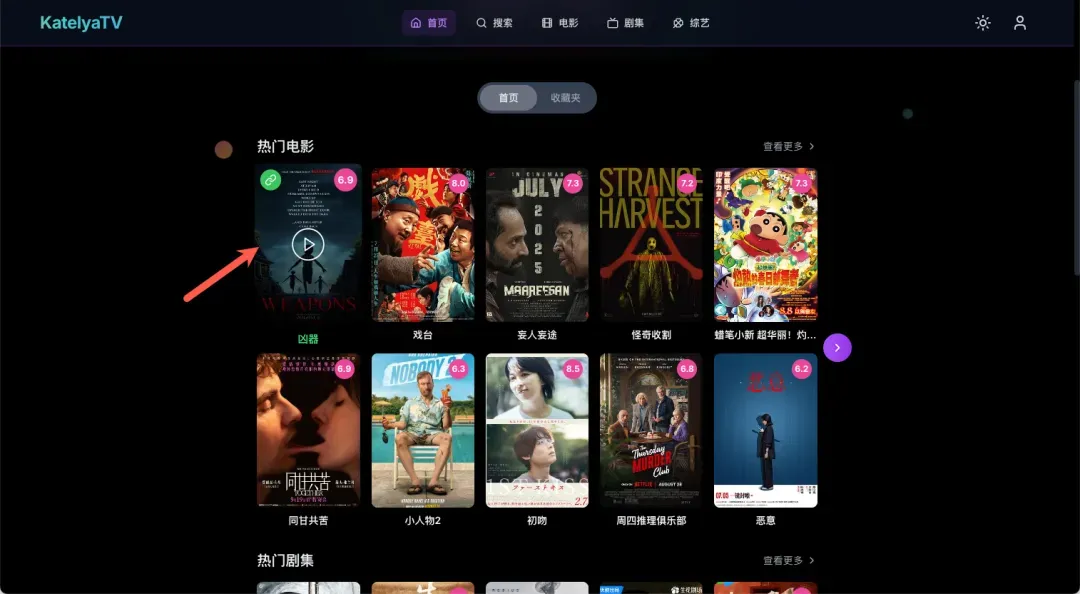View more 热门电影 via 查看更多
The image size is (1080, 594).
pyautogui.click(x=789, y=146)
